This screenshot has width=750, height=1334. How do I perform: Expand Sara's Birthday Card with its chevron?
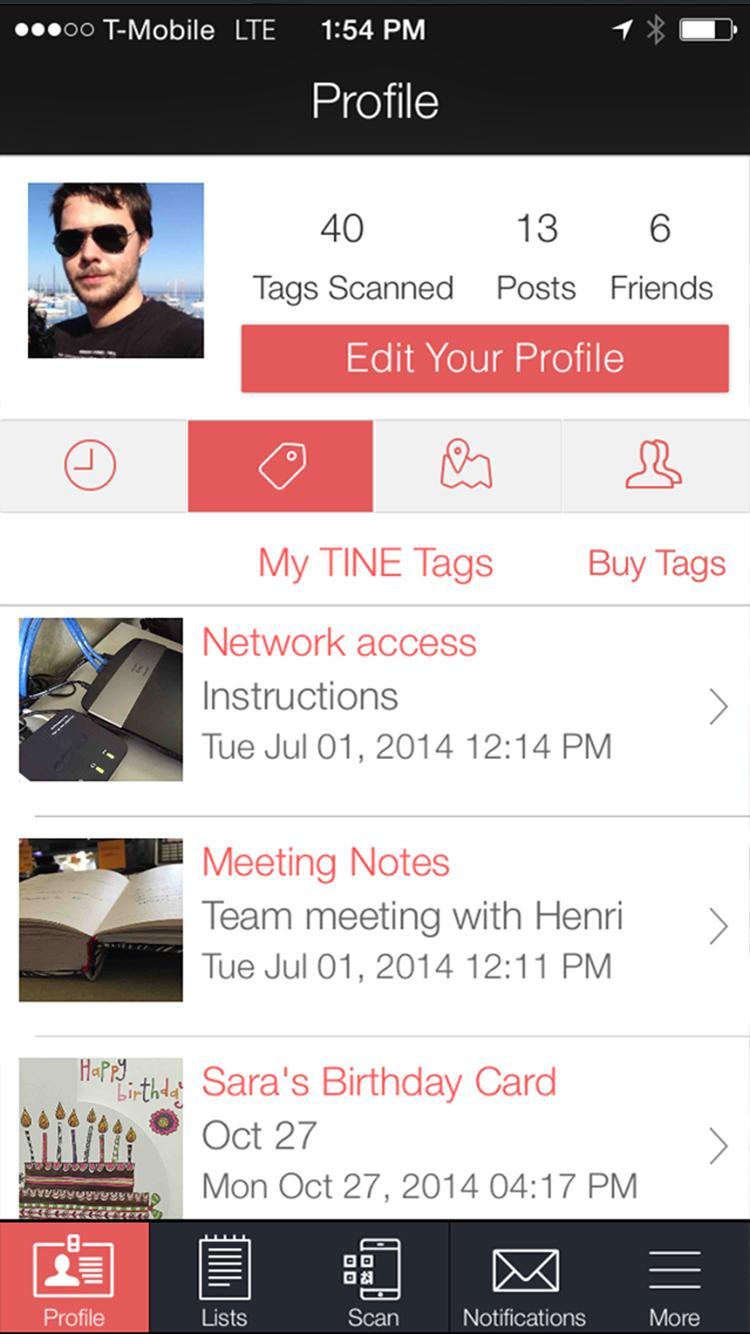[719, 1146]
